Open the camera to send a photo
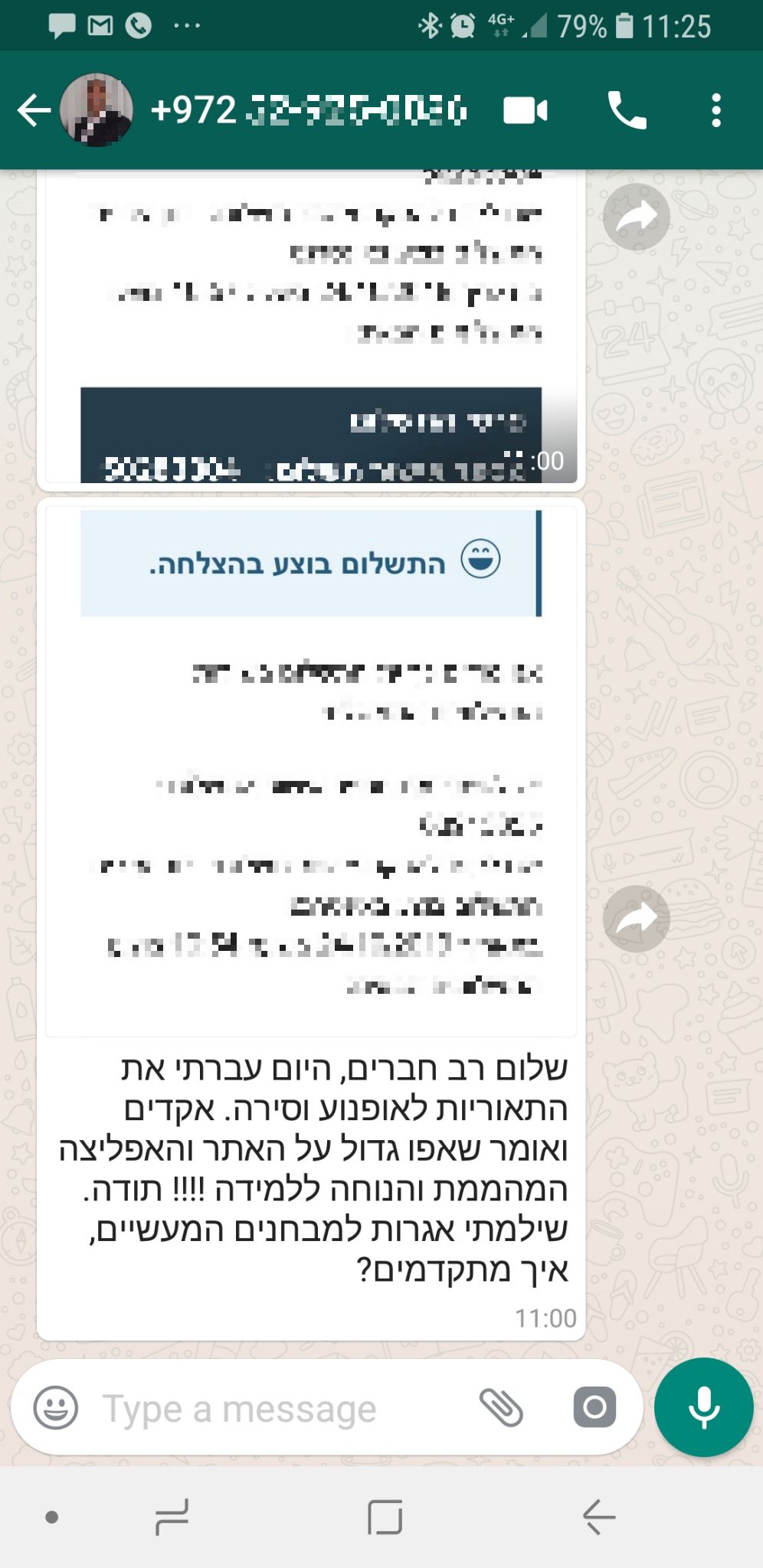The width and height of the screenshot is (763, 1568). (594, 1407)
